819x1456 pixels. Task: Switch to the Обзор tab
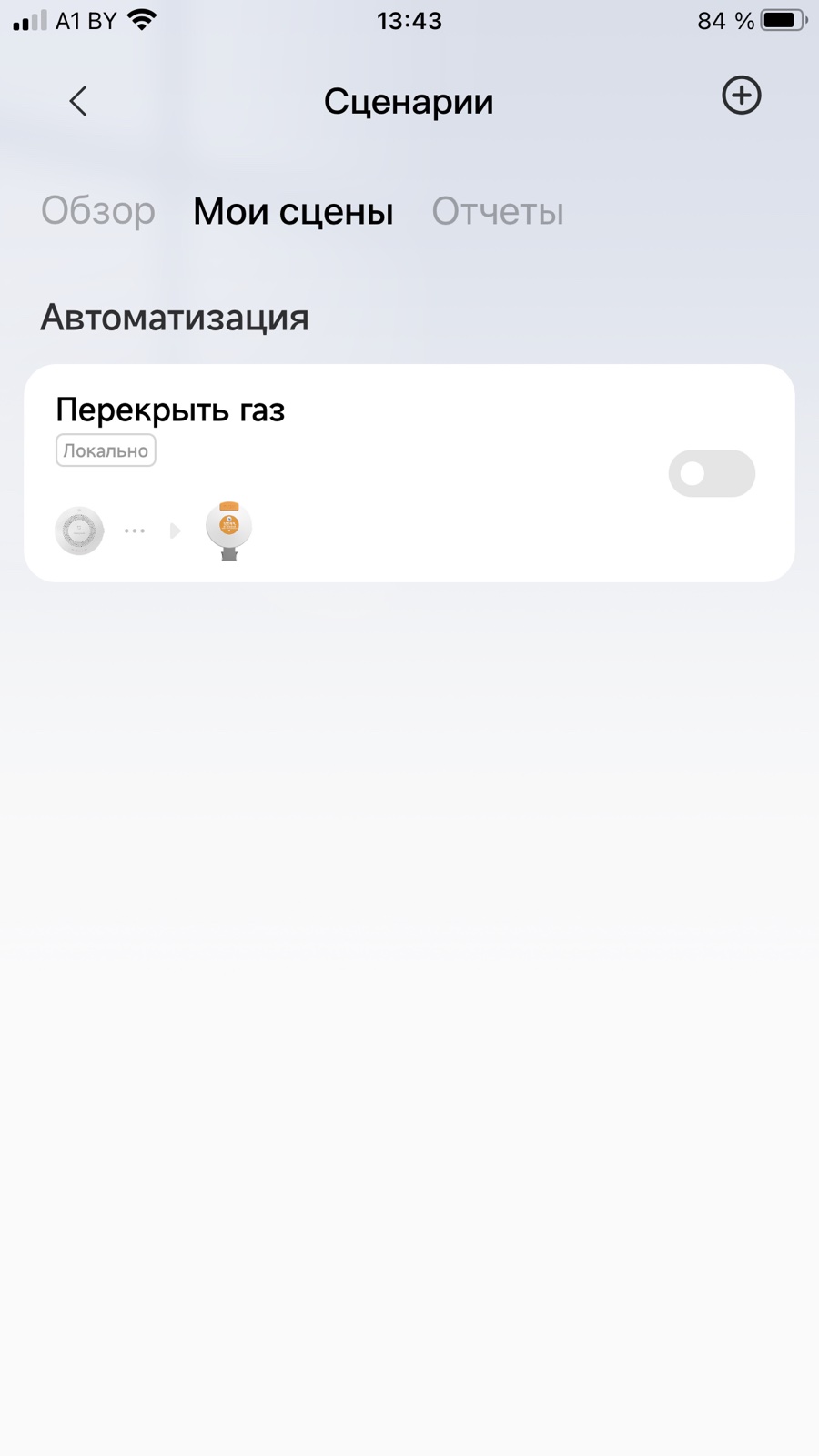click(x=98, y=211)
